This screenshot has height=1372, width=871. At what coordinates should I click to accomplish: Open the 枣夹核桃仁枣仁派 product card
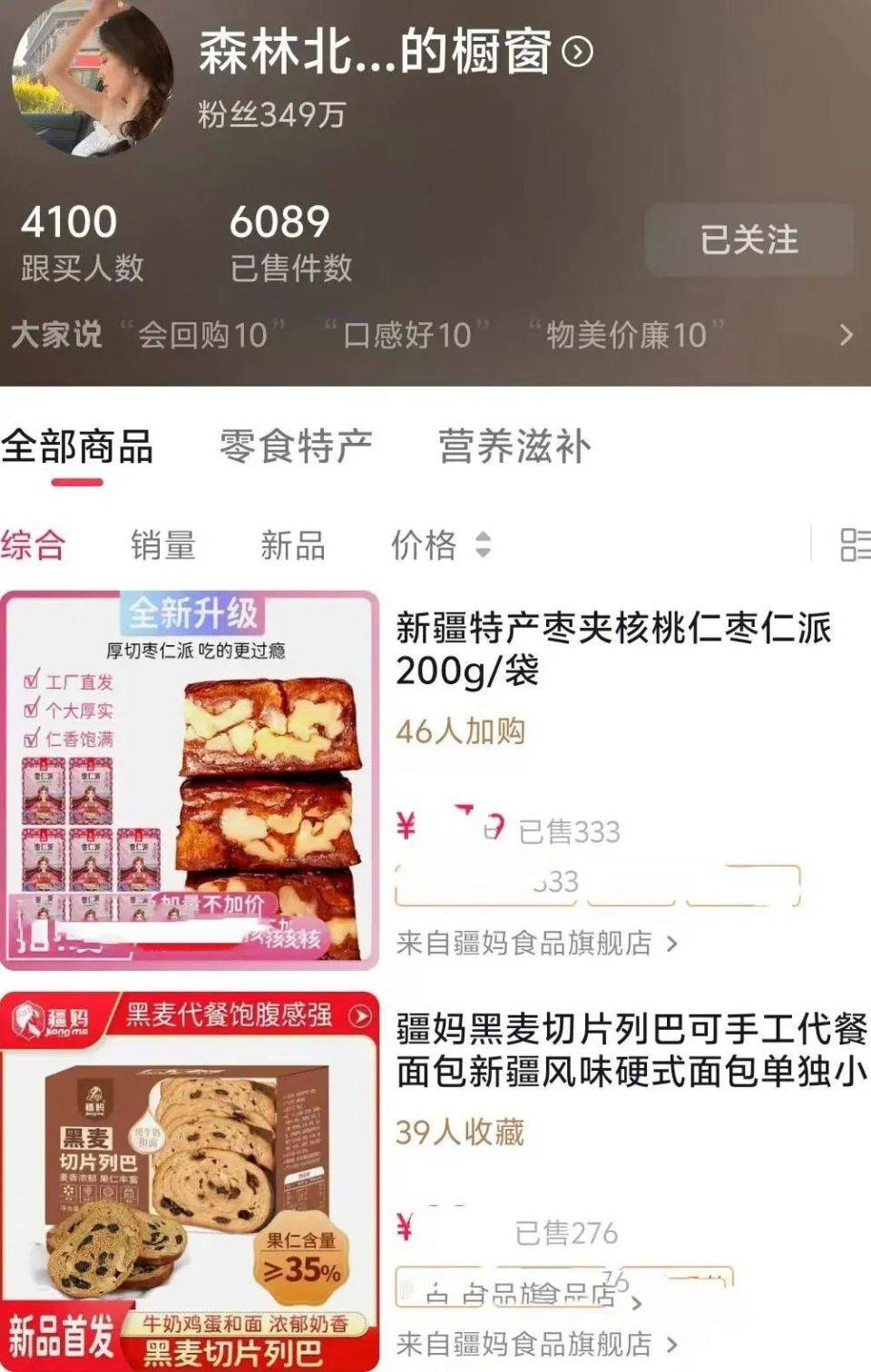tap(613, 648)
